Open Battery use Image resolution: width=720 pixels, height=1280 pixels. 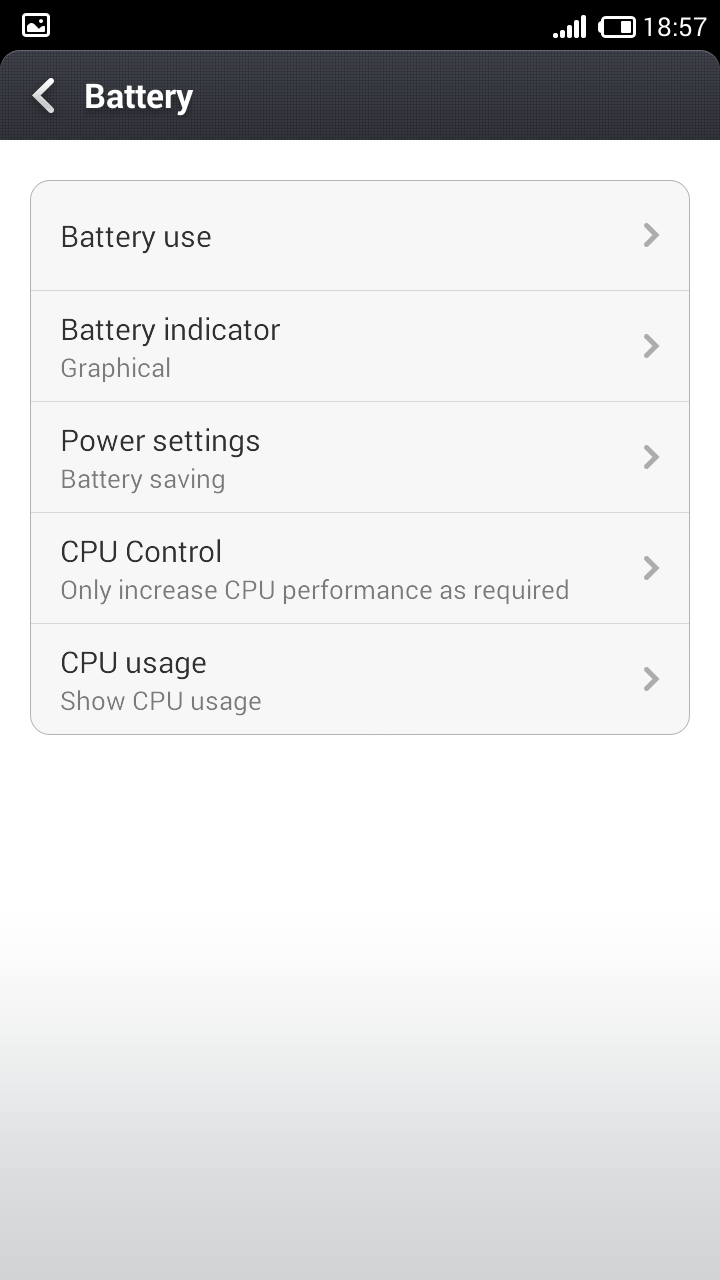(360, 236)
